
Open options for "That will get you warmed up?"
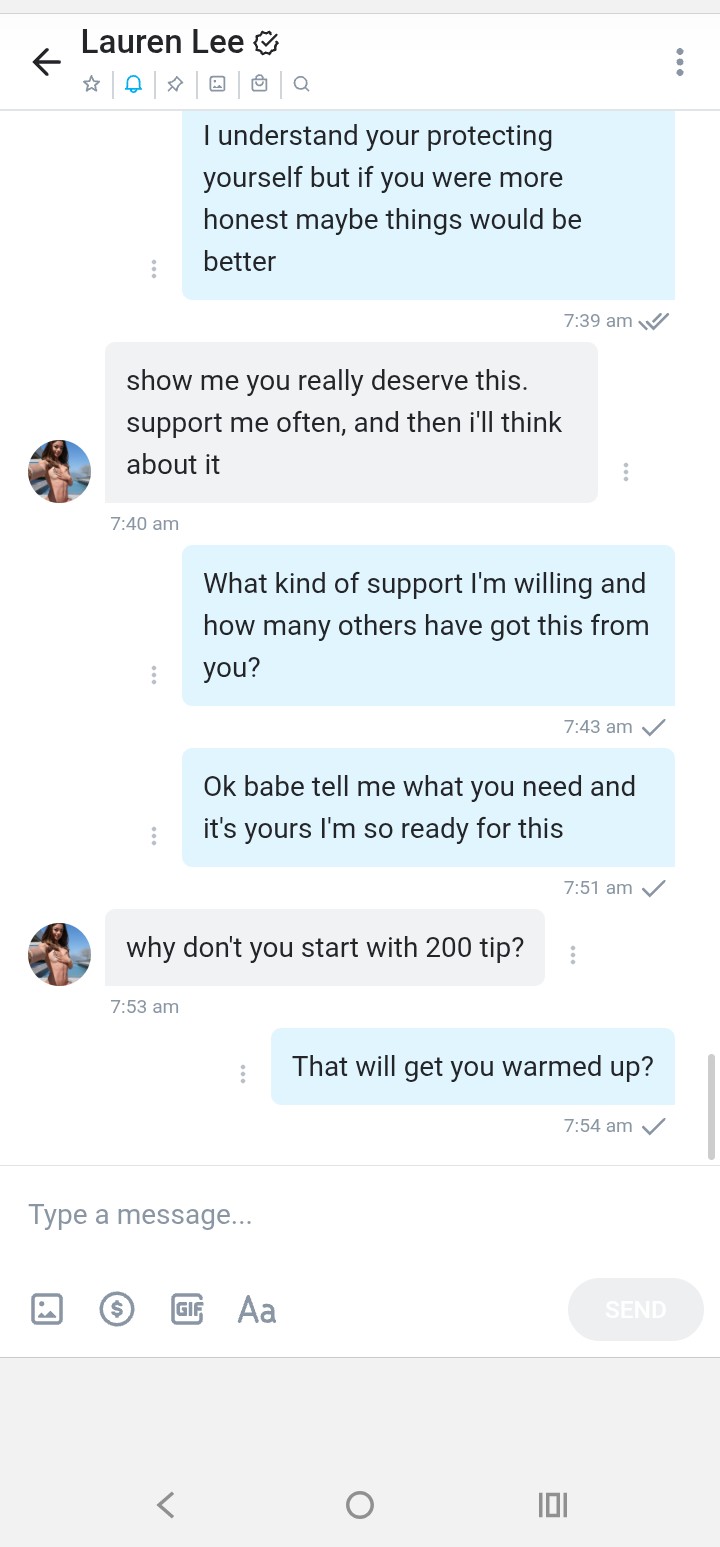tap(243, 1074)
